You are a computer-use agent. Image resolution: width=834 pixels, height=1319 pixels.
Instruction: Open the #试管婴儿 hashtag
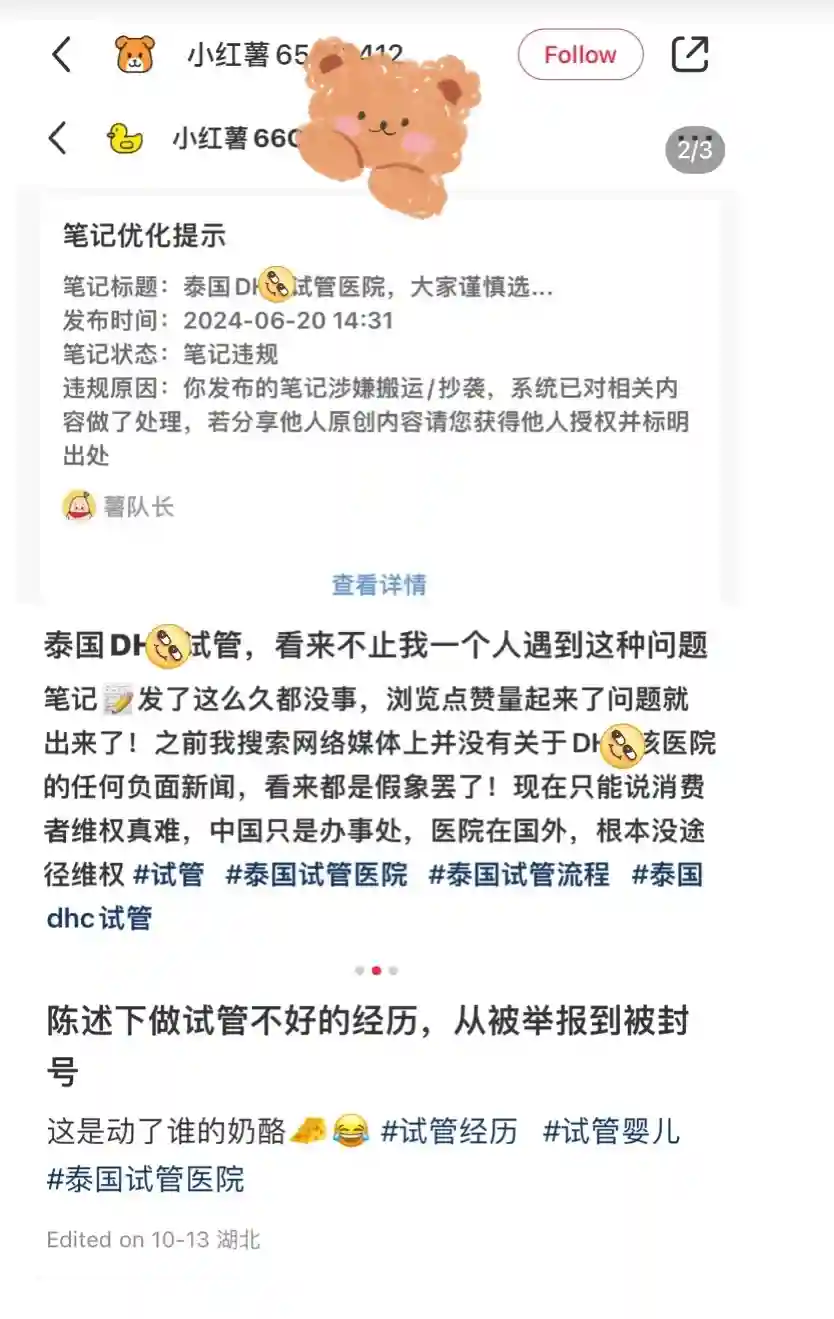611,1132
